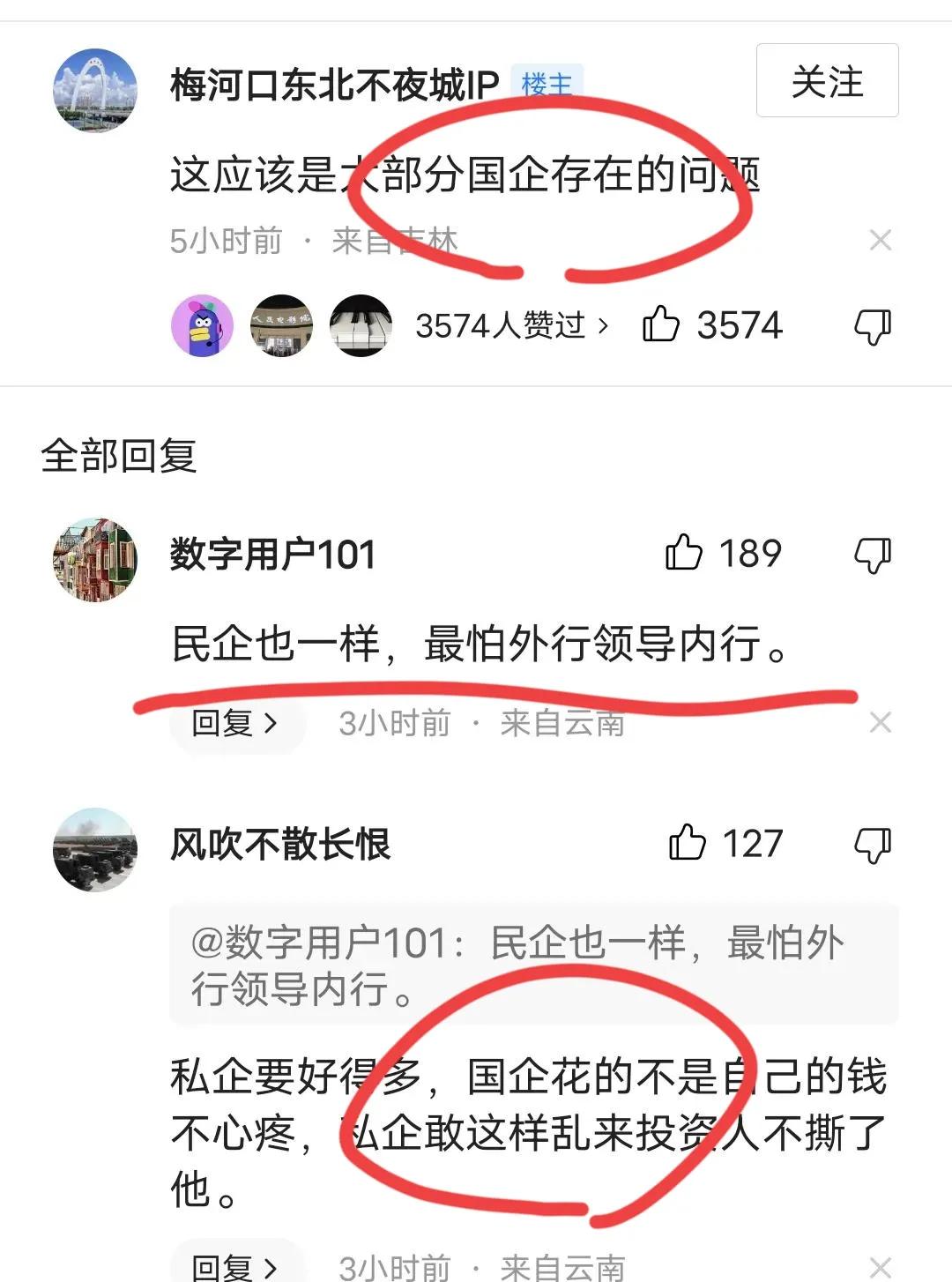Dismiss the top post with the X
The height and width of the screenshot is (1282, 952).
click(878, 238)
